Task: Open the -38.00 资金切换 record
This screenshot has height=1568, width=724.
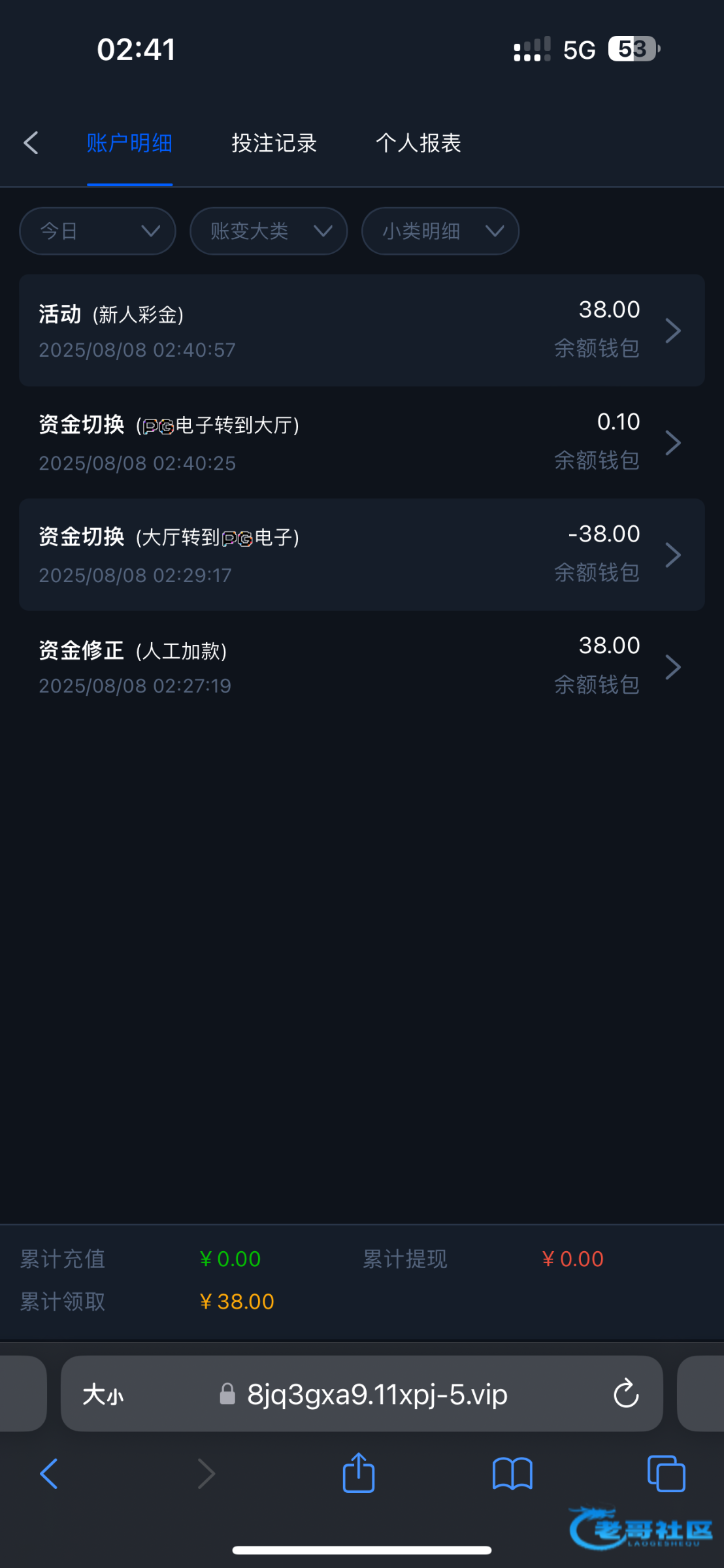Action: pyautogui.click(x=362, y=555)
